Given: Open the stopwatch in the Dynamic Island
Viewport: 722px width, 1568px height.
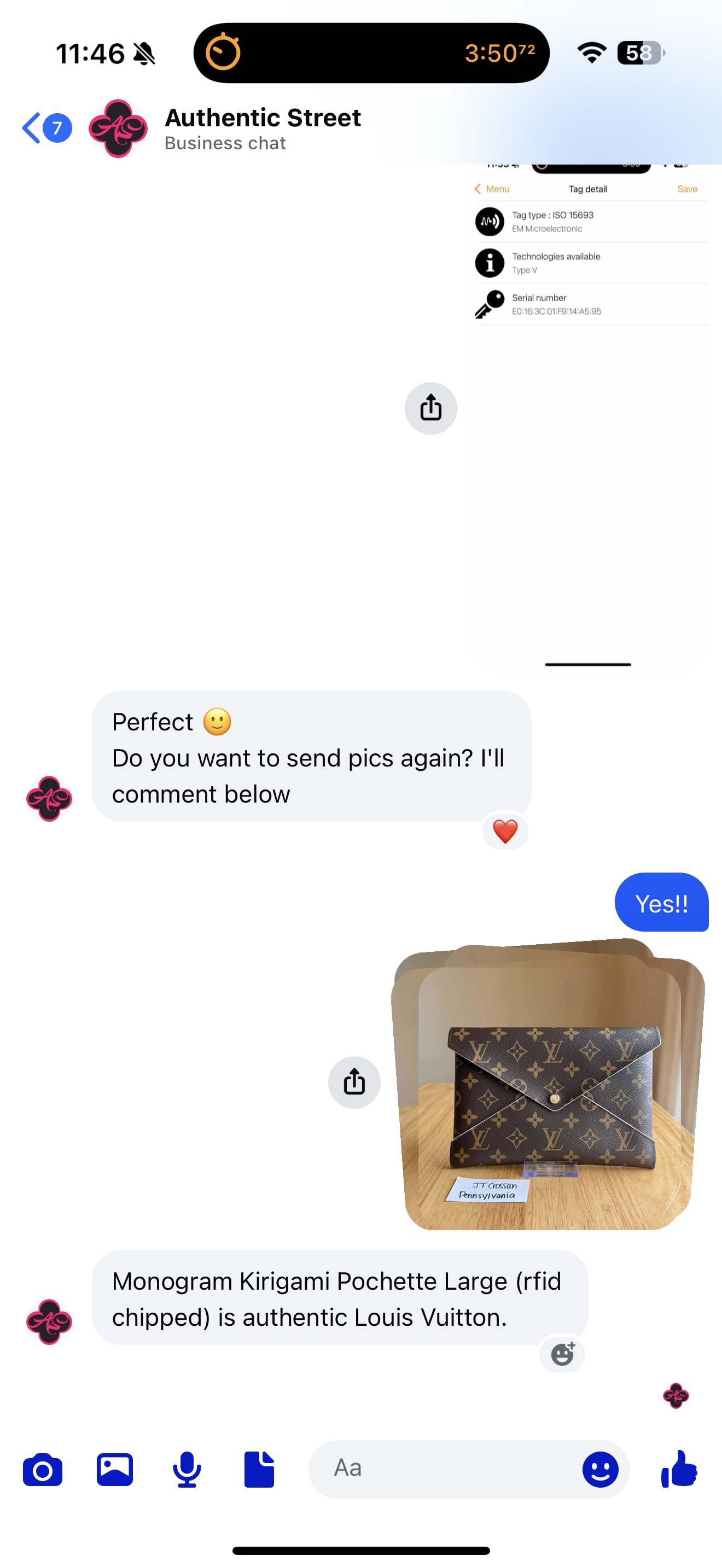Looking at the screenshot, I should (371, 53).
